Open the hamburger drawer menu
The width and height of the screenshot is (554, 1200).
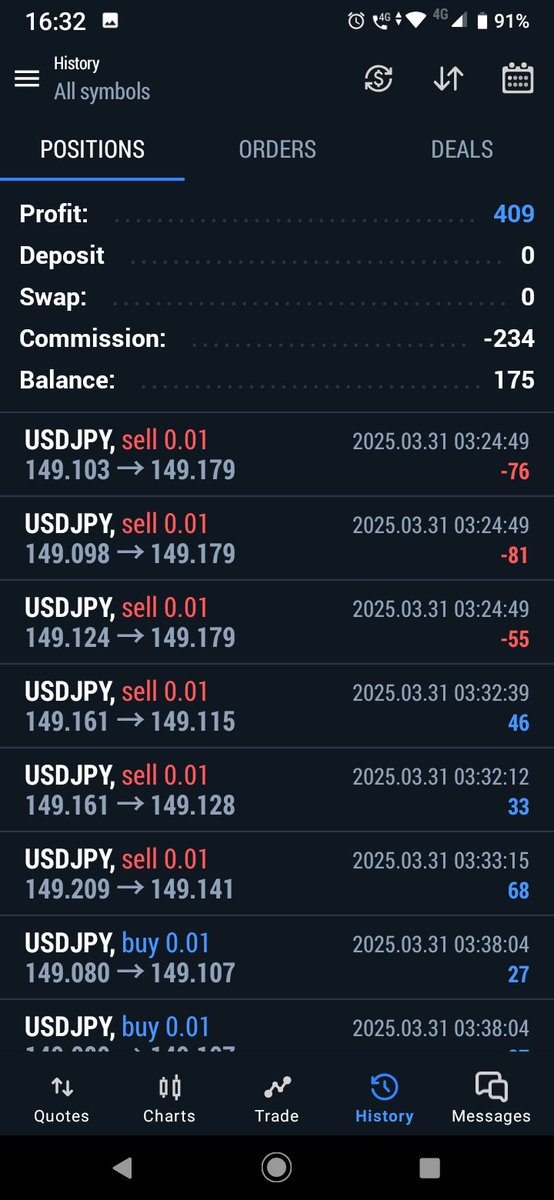coord(27,78)
